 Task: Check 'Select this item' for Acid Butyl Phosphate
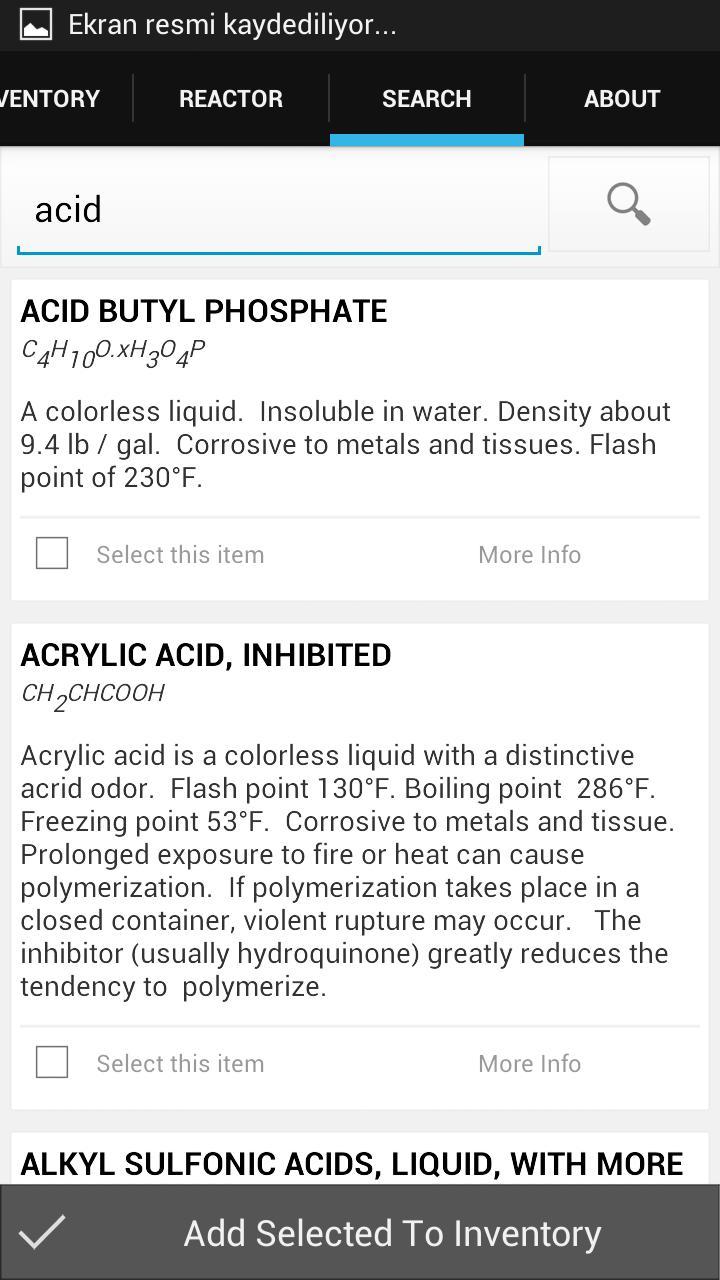click(52, 553)
